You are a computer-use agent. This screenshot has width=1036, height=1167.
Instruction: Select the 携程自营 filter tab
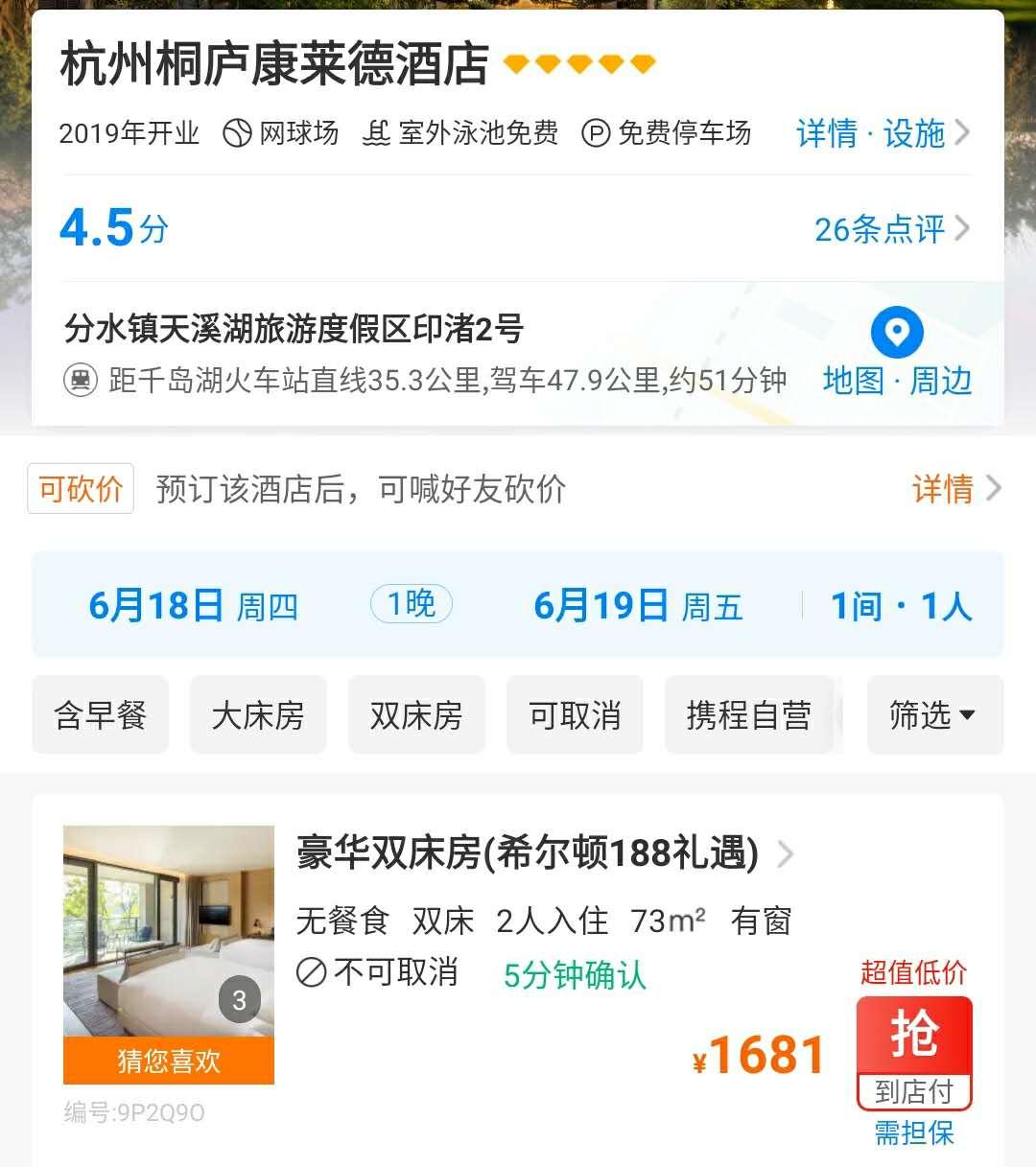749,714
